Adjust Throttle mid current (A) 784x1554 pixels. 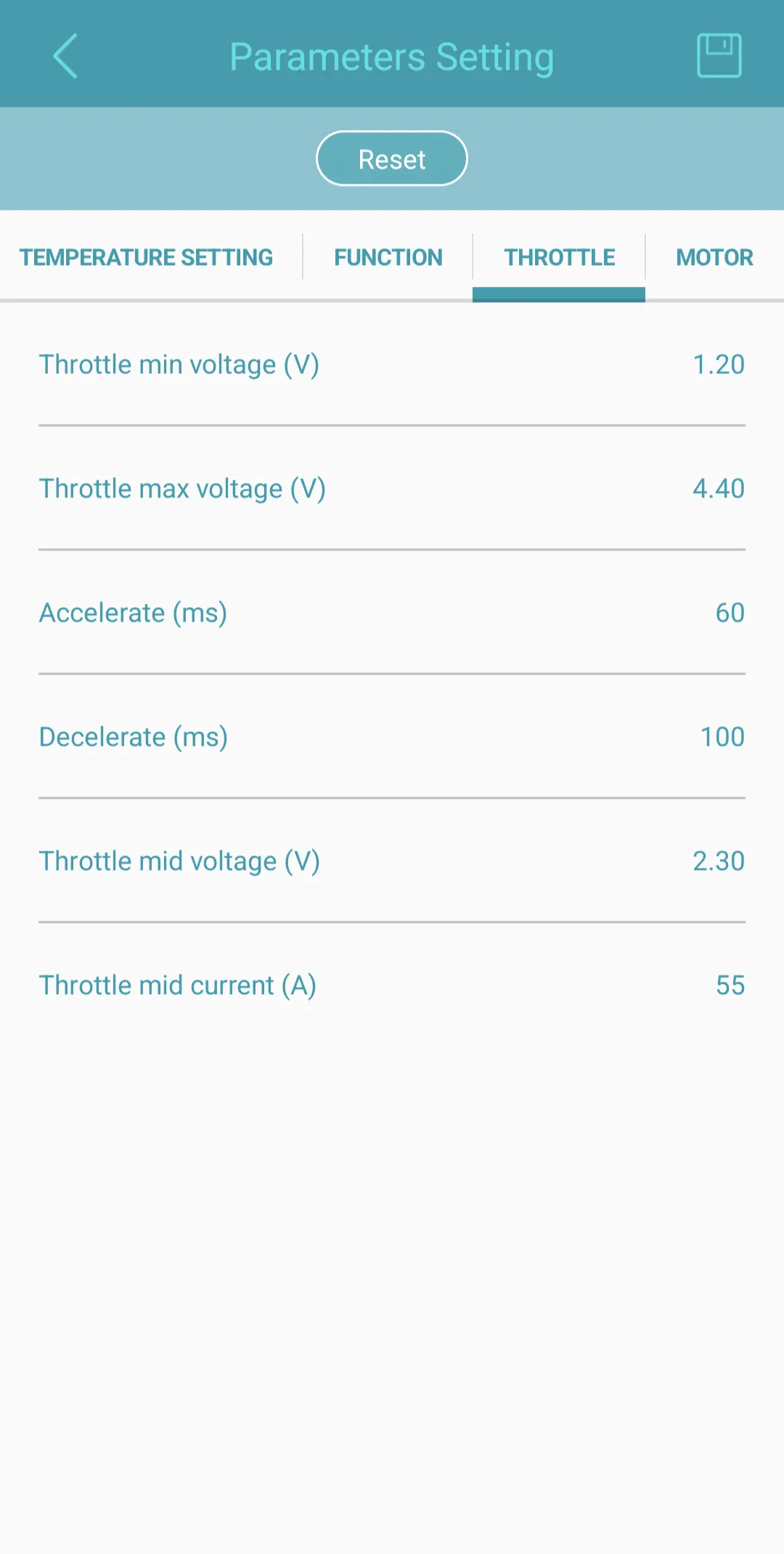click(x=729, y=985)
